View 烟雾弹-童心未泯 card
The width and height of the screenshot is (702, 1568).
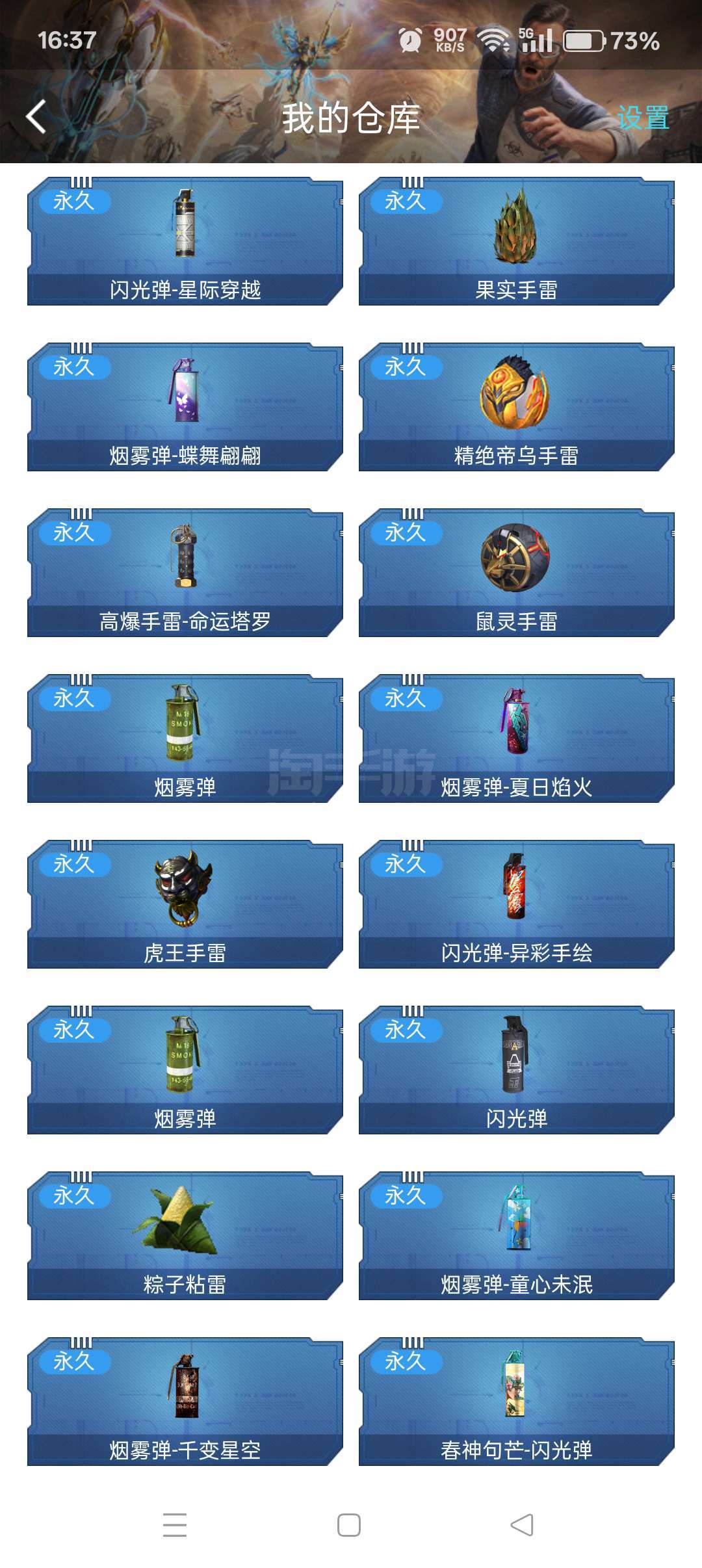click(x=516, y=1236)
